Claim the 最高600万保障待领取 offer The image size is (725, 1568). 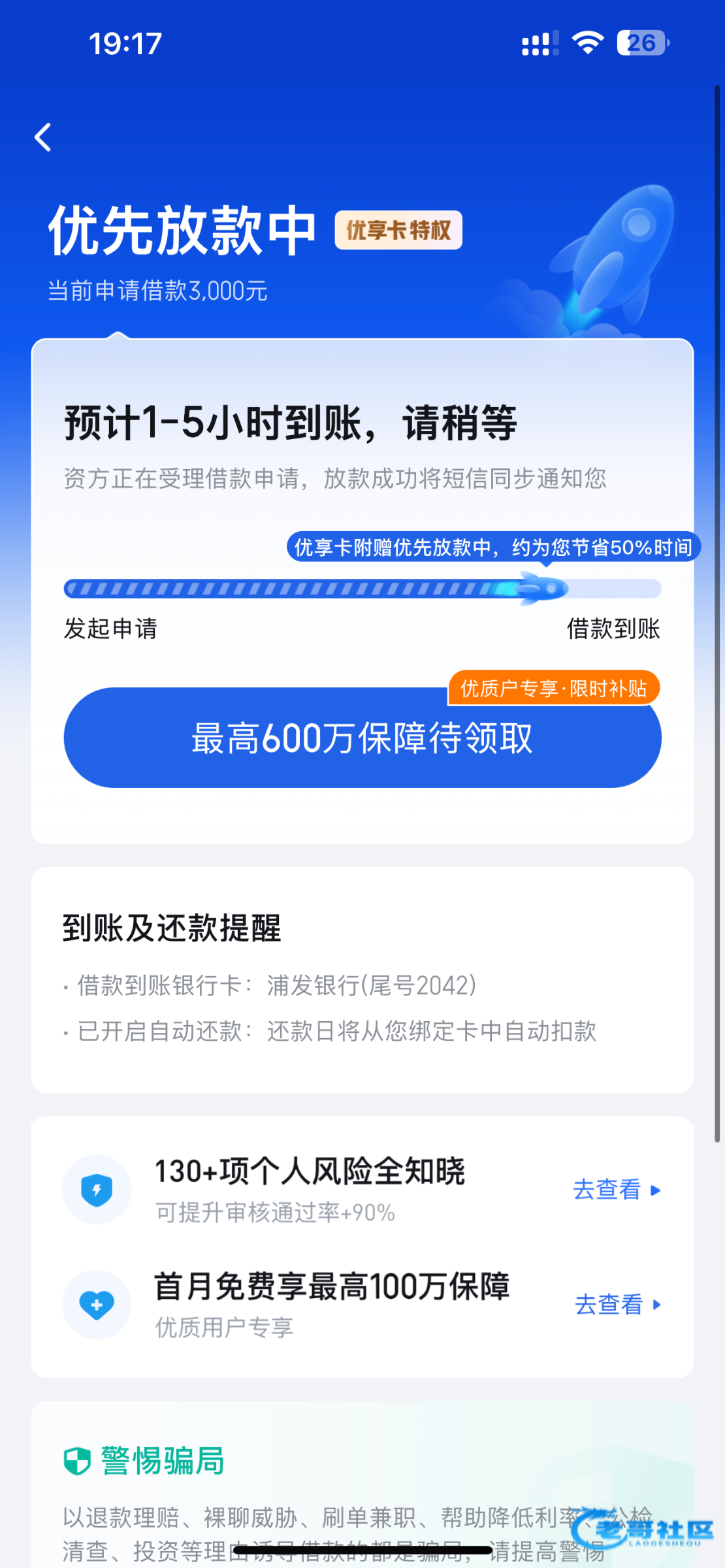click(x=362, y=738)
